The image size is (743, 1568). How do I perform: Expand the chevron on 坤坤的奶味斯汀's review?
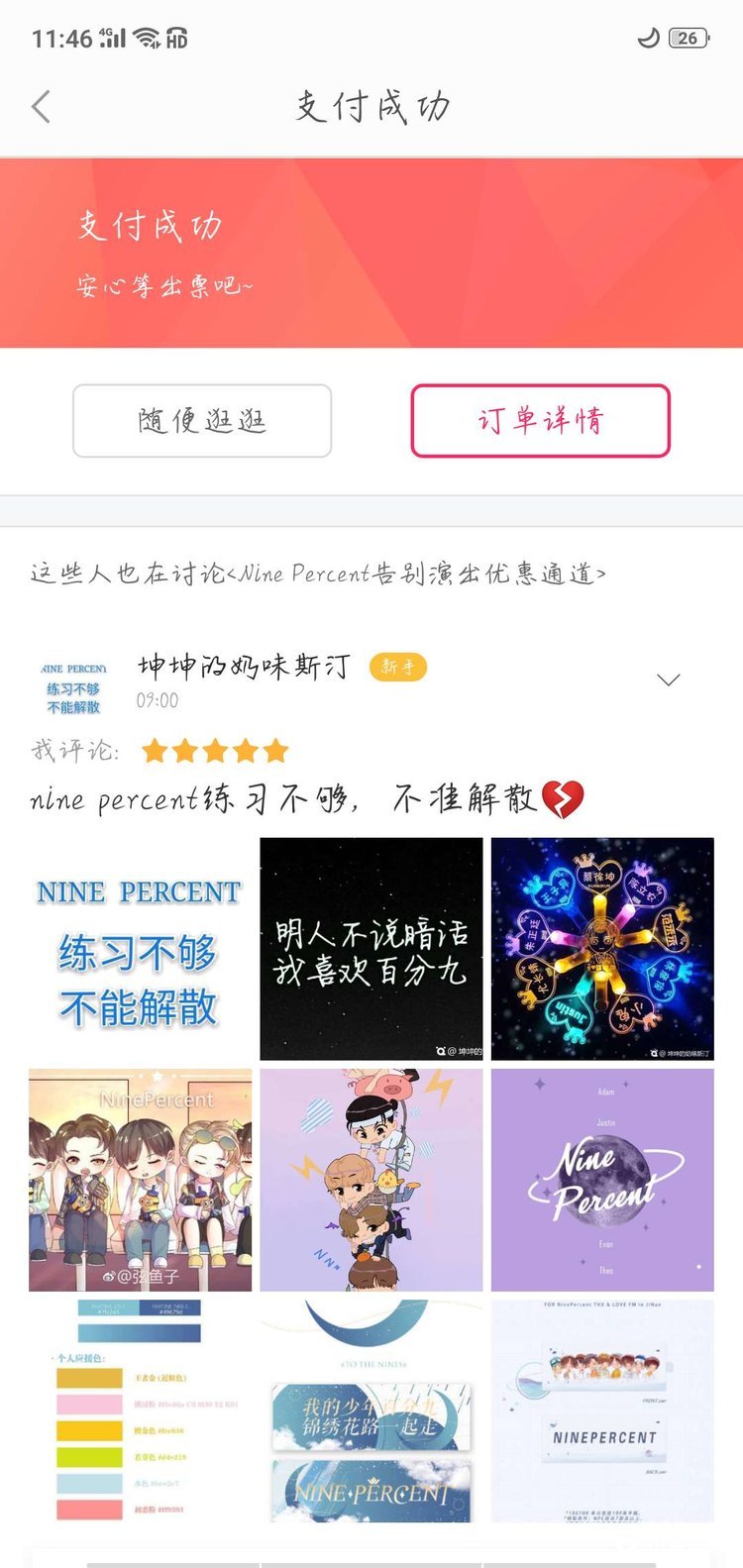point(669,679)
